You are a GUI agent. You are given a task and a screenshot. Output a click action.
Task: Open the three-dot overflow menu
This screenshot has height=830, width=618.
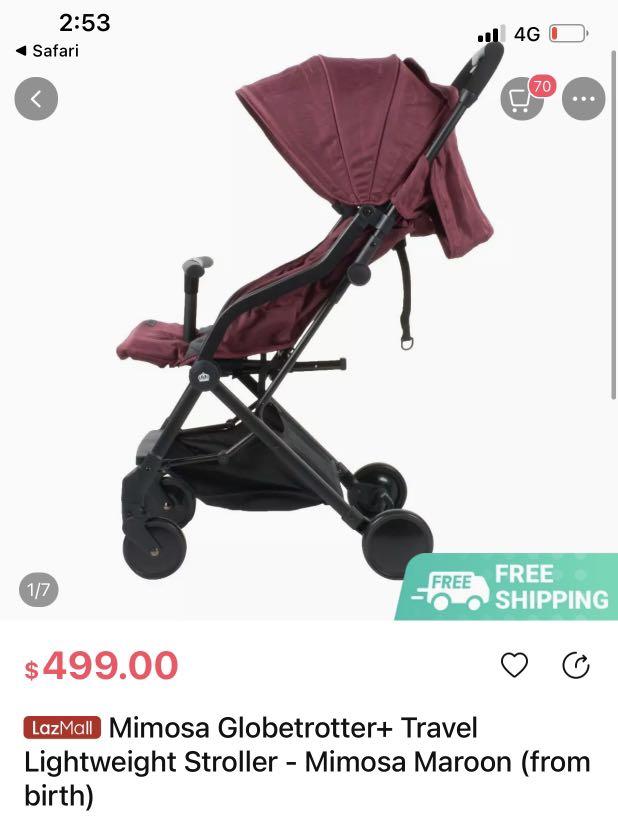[583, 99]
